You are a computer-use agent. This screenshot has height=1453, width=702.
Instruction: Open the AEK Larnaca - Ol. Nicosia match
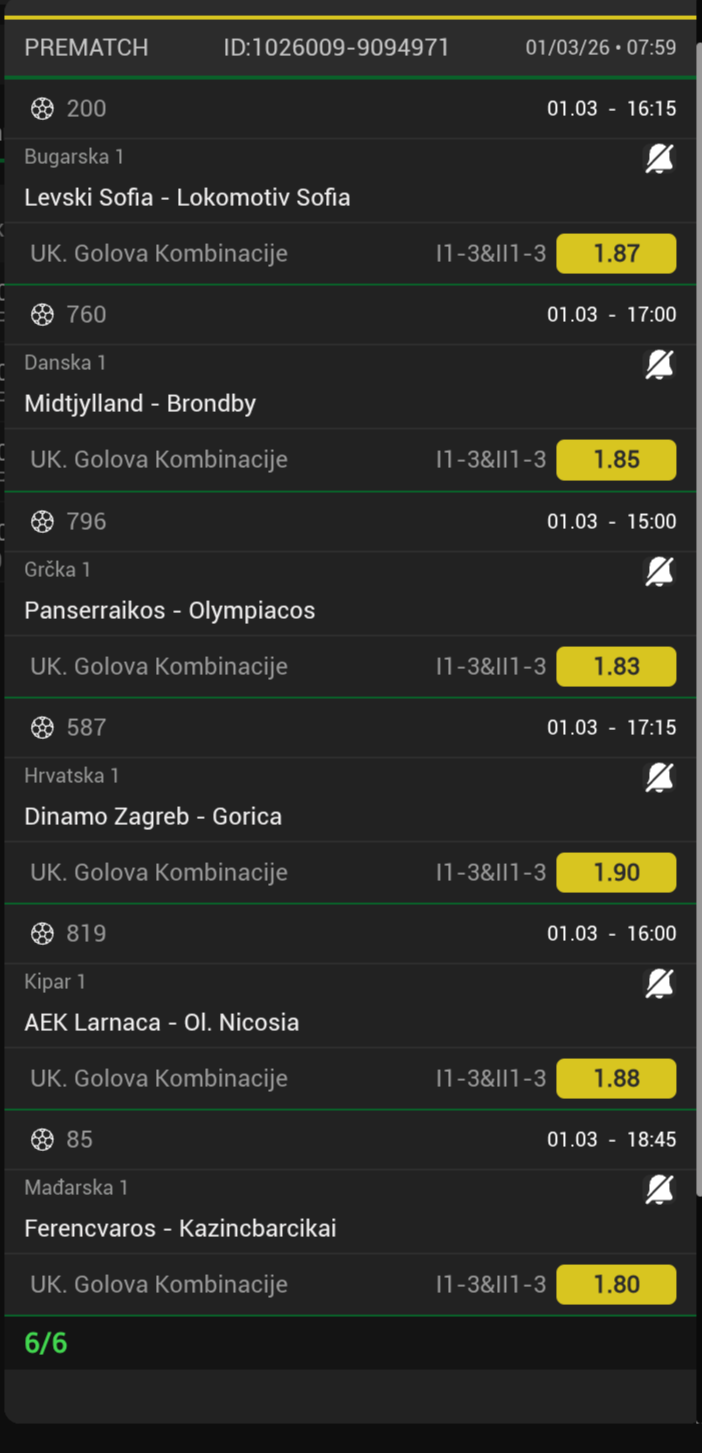coord(161,1022)
